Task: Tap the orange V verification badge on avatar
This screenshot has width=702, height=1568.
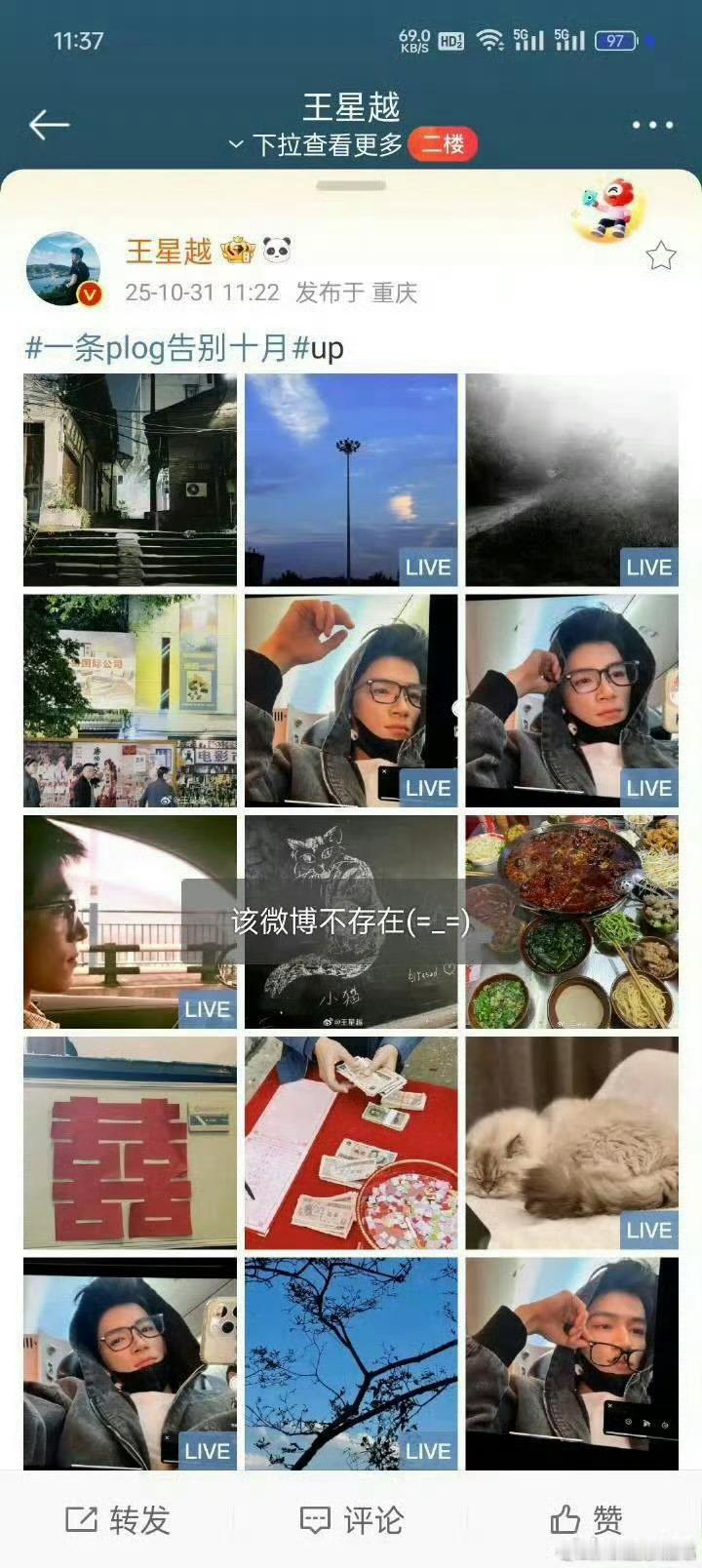Action: click(91, 293)
